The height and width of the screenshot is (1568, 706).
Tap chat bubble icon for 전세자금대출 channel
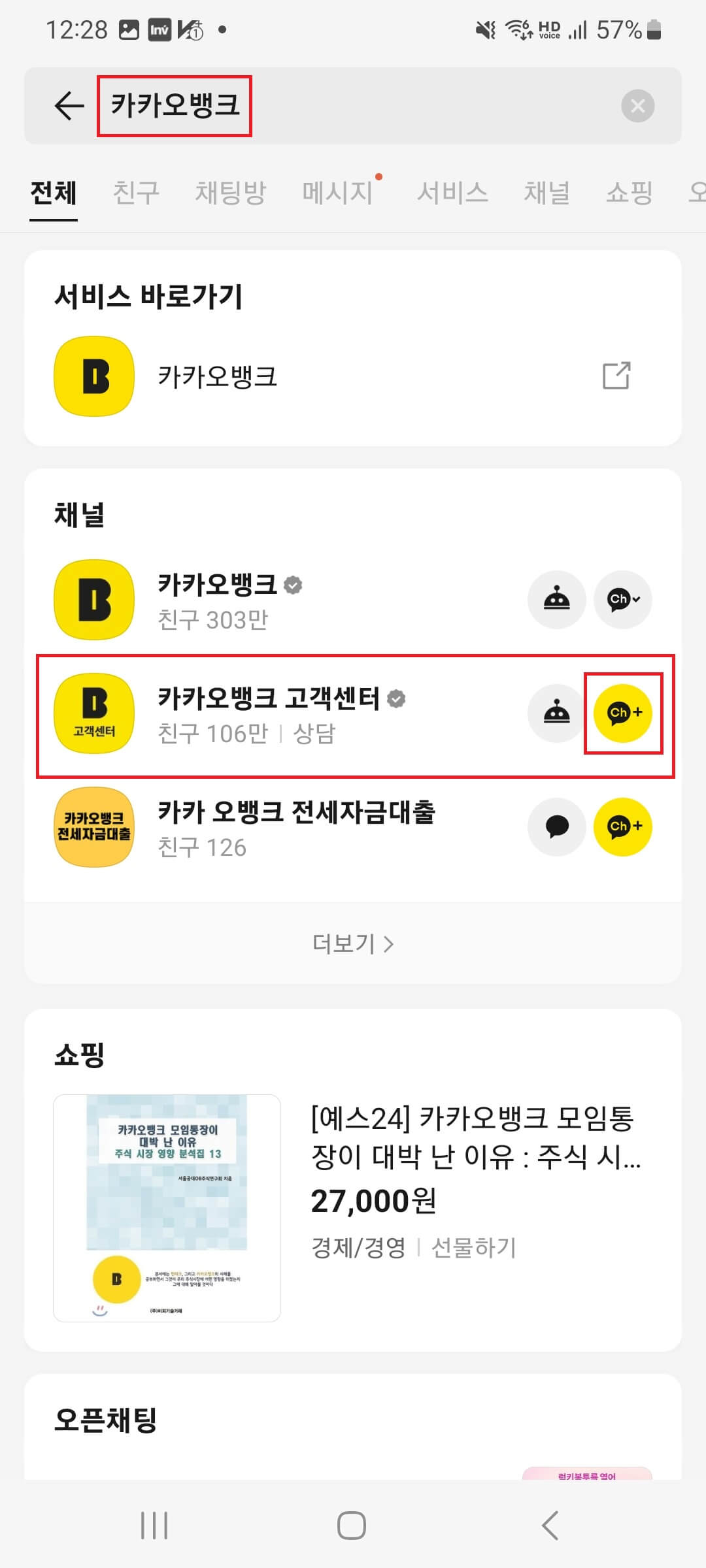pyautogui.click(x=556, y=826)
